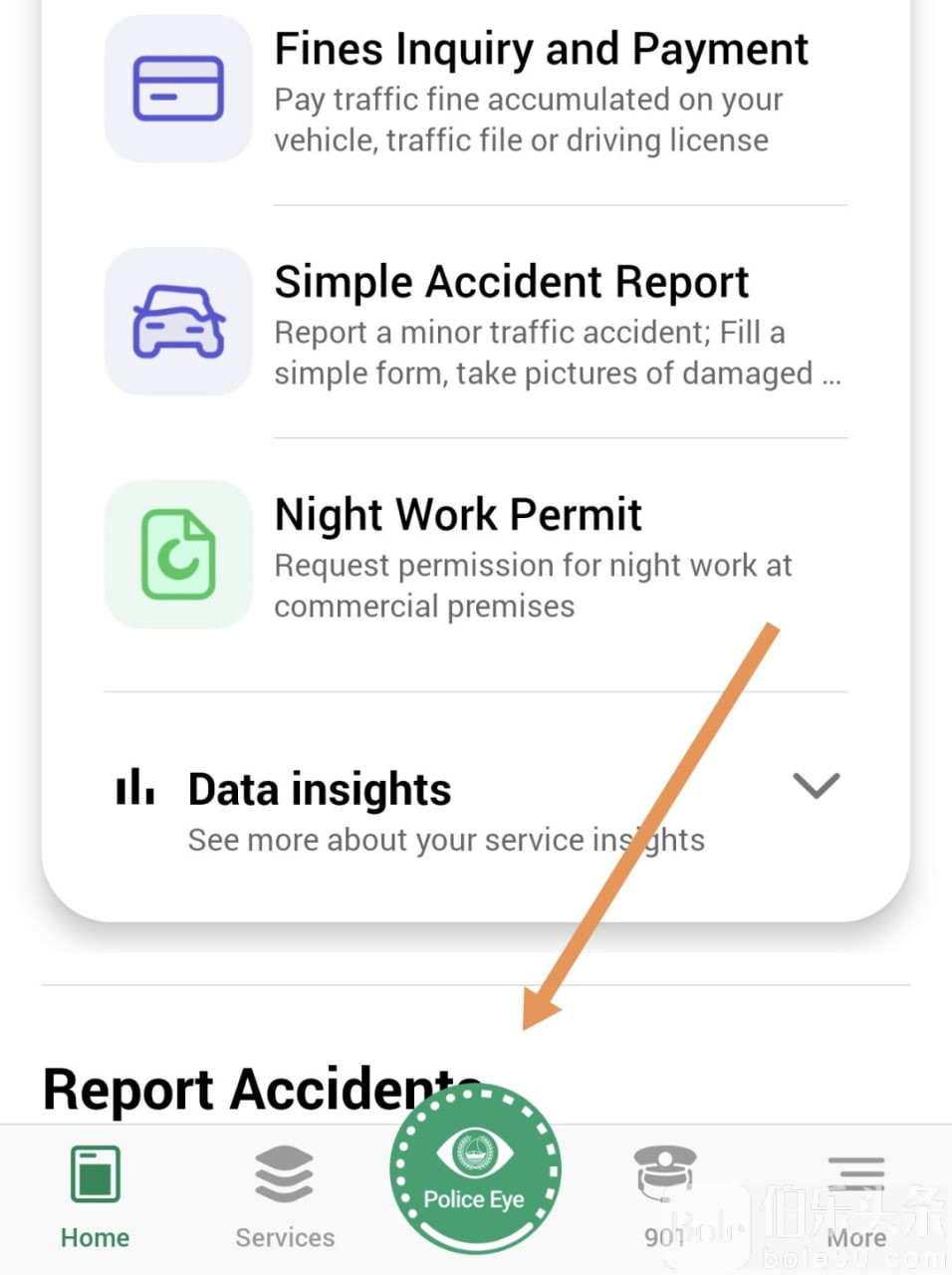The height and width of the screenshot is (1275, 952).
Task: Show the More menu tab
Action: 855,1197
